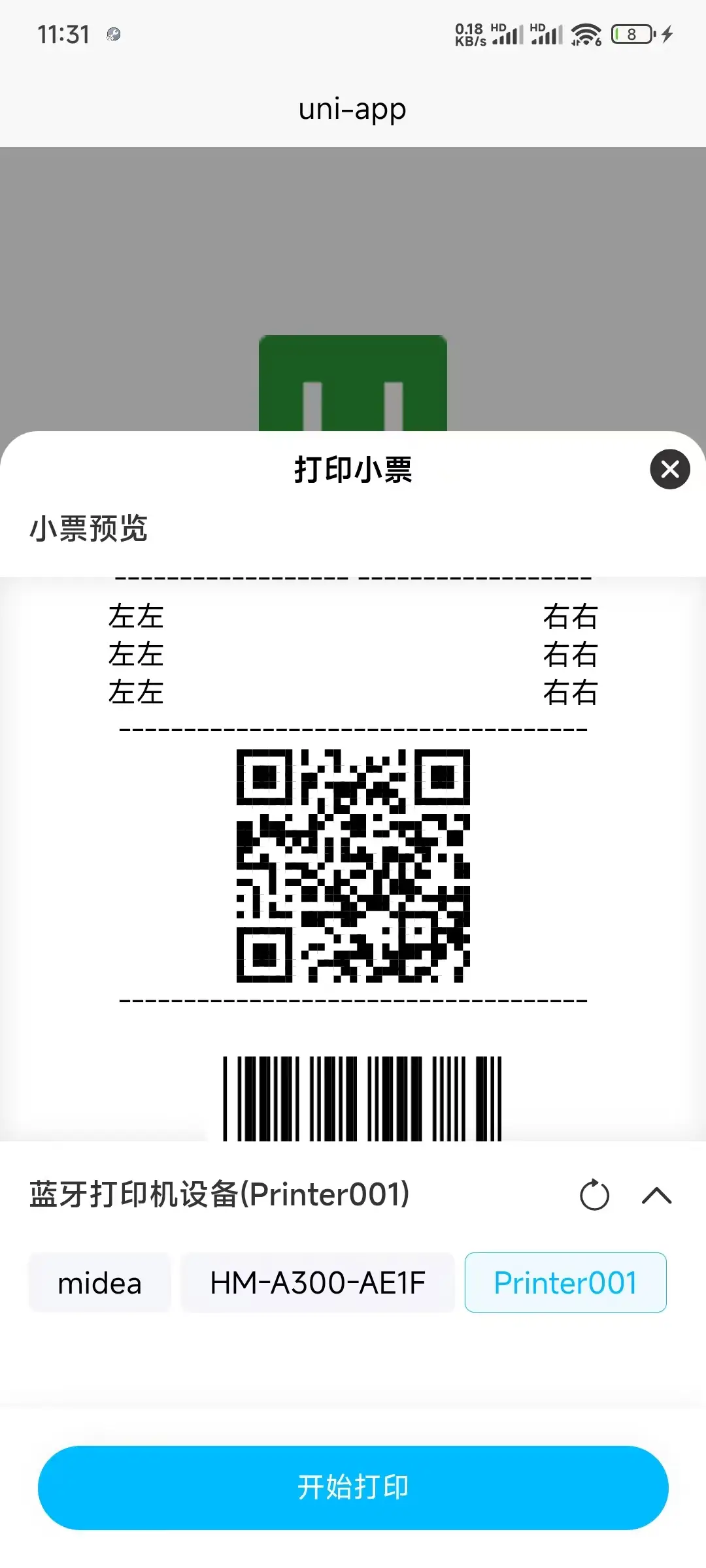Close the 打印小票 popup
Viewport: 706px width, 1568px height.
click(x=669, y=469)
